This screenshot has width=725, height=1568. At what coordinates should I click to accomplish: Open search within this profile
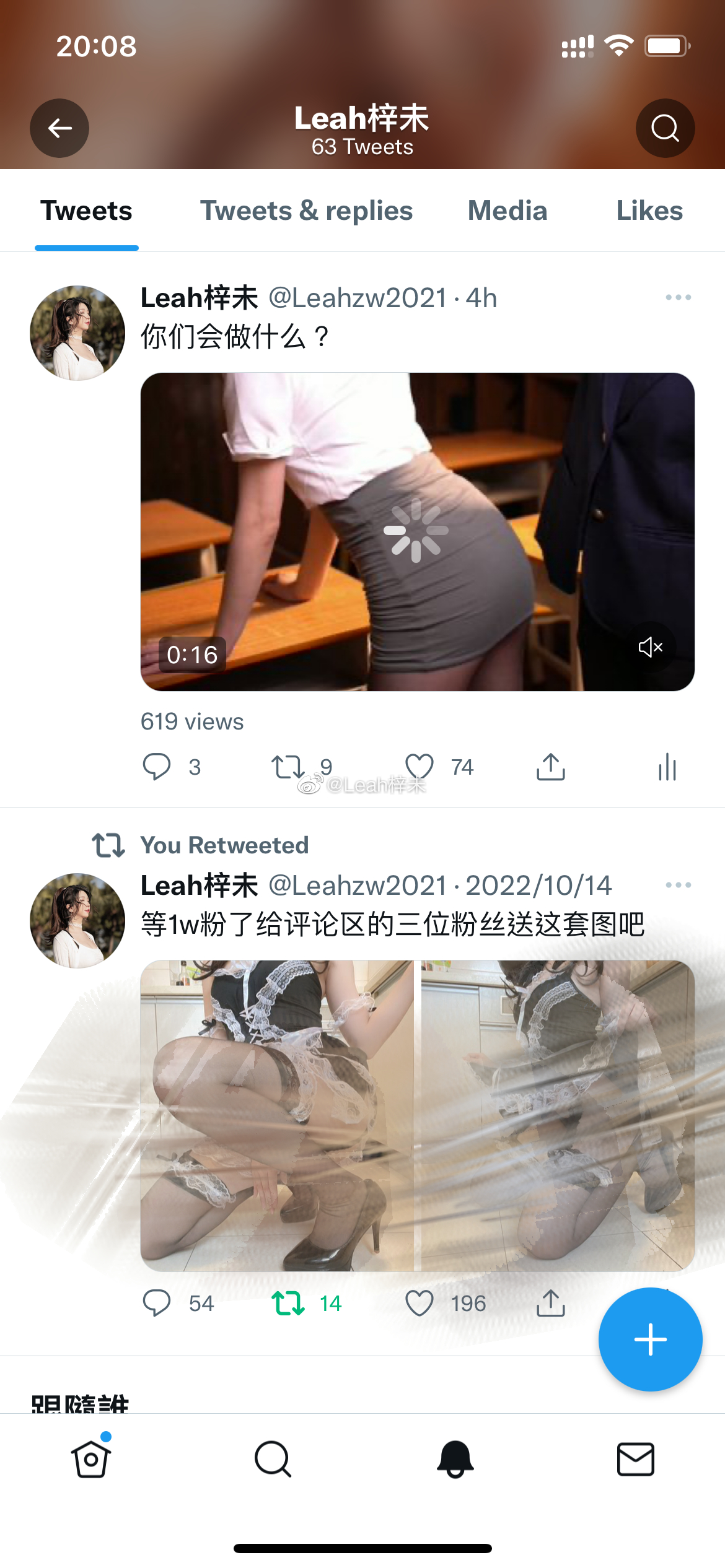tap(665, 128)
